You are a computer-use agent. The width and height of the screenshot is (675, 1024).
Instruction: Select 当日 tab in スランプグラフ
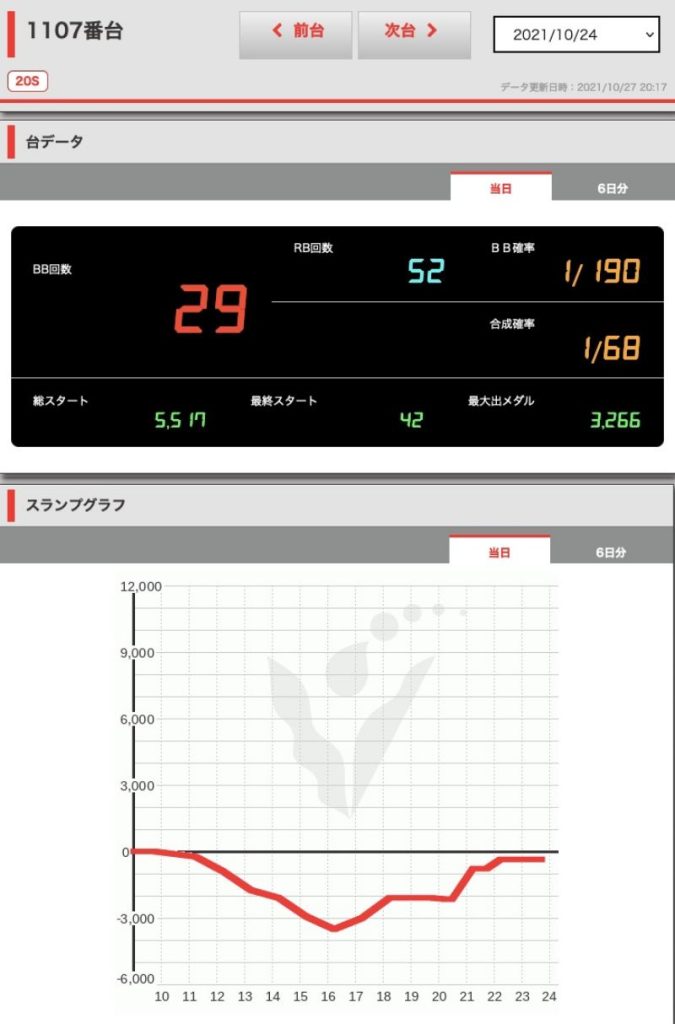499,550
